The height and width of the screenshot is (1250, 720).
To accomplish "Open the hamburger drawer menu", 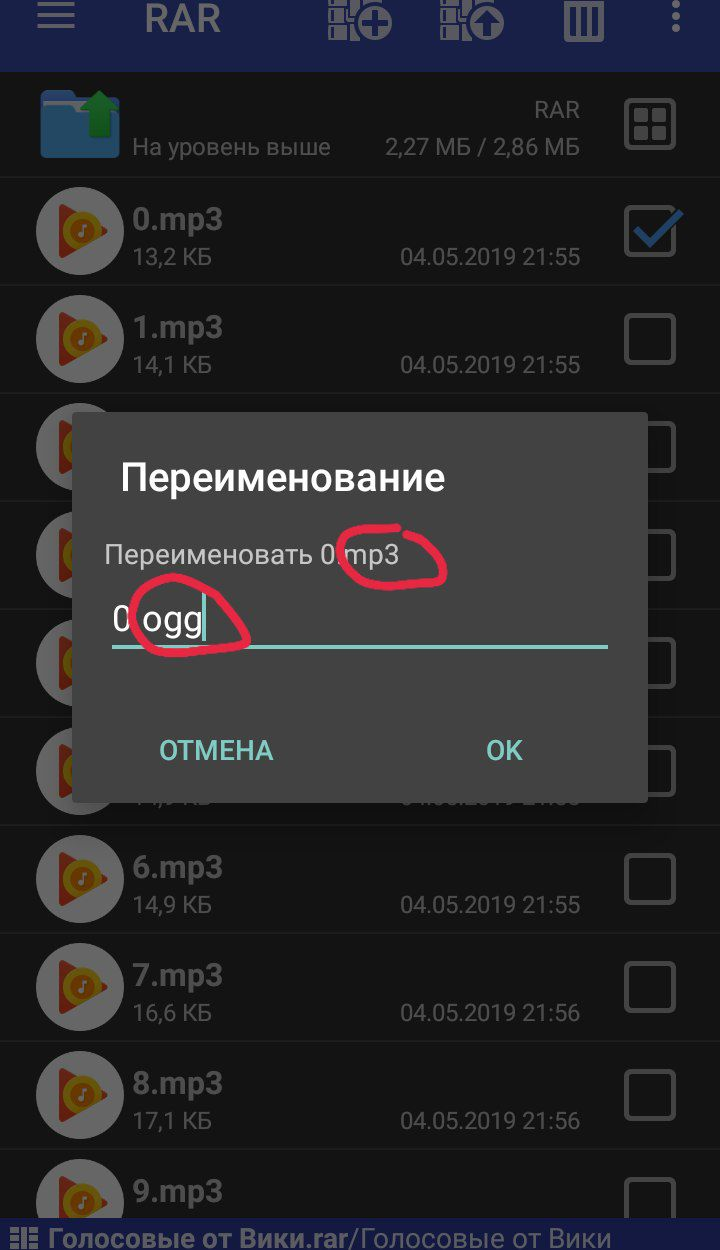I will (56, 20).
